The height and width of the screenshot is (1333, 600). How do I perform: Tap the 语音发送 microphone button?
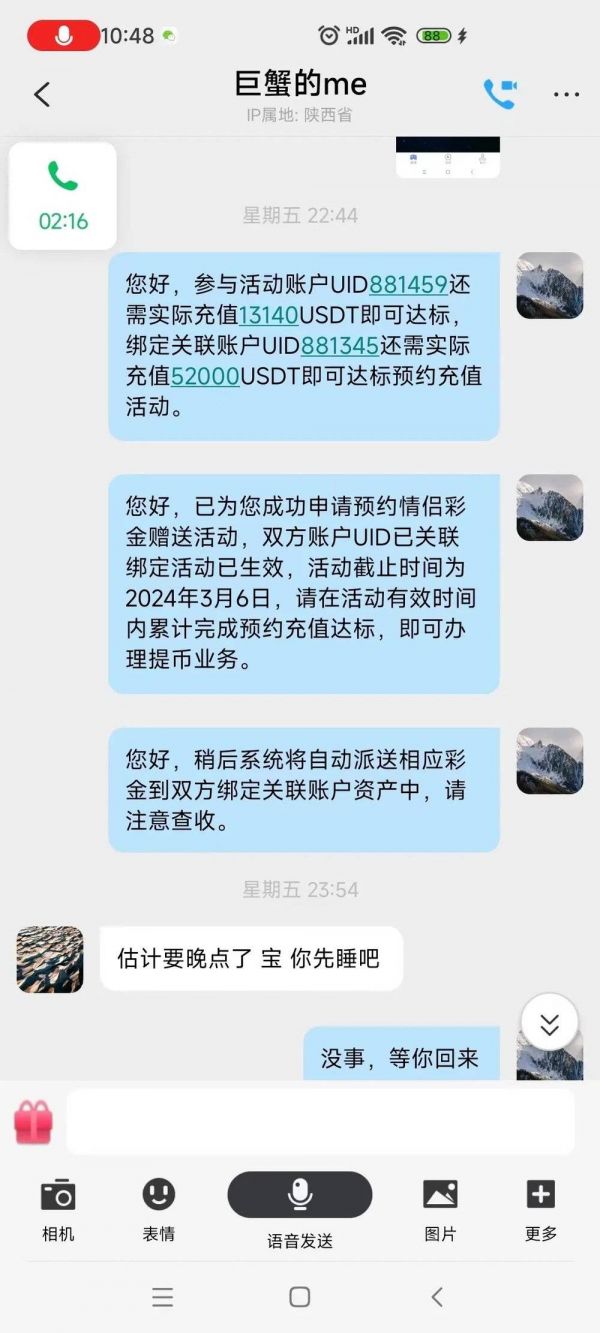(x=300, y=1195)
